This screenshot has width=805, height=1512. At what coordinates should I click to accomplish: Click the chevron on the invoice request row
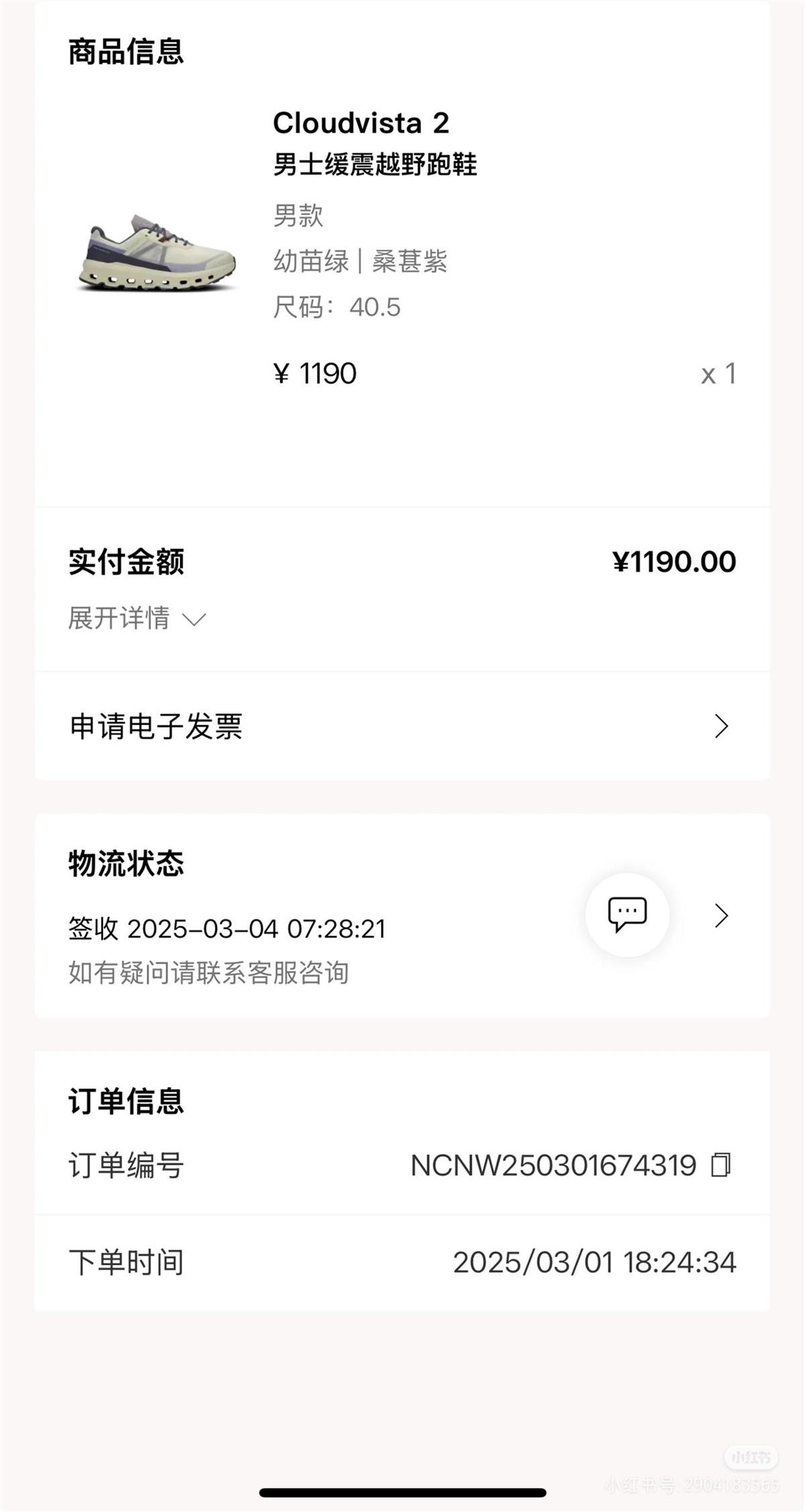tap(722, 725)
